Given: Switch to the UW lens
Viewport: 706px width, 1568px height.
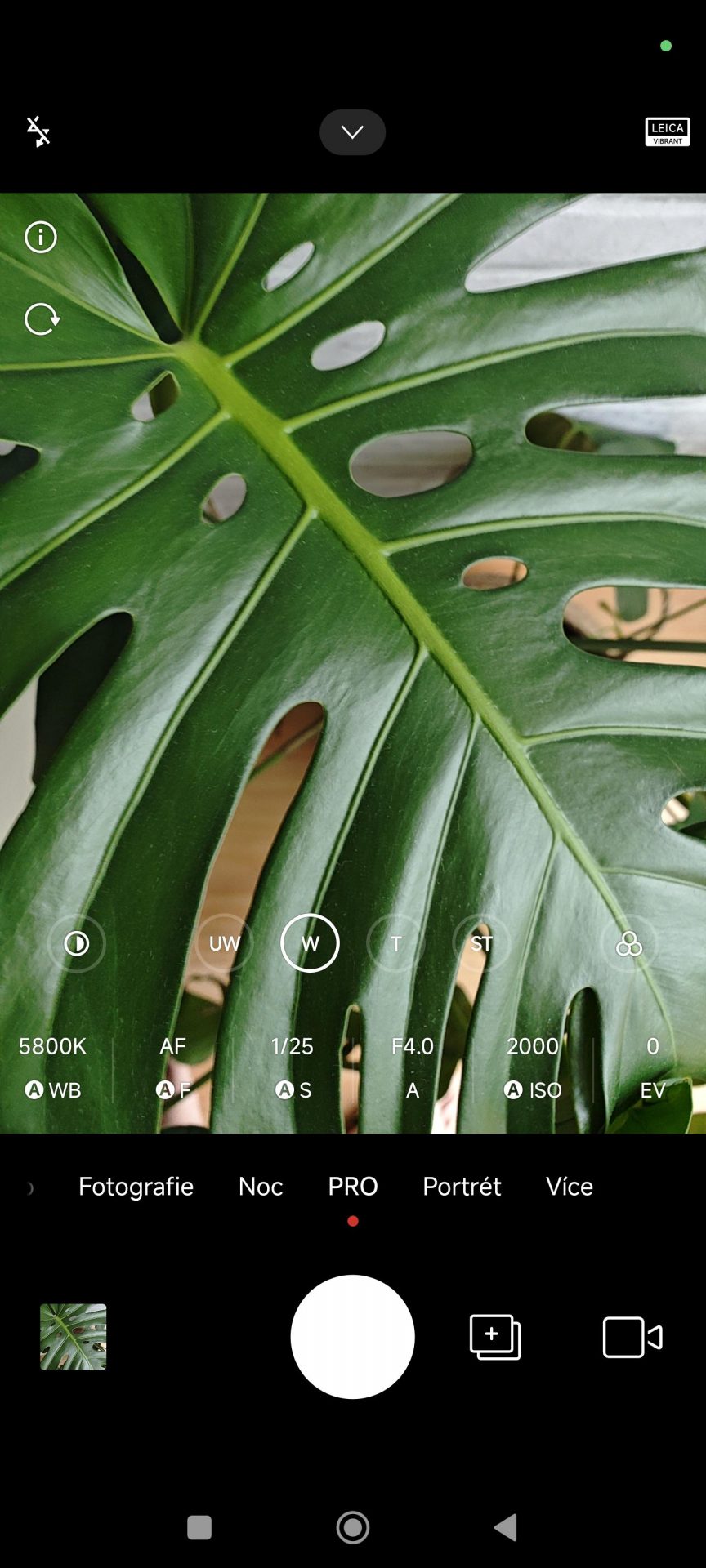Looking at the screenshot, I should tap(224, 944).
